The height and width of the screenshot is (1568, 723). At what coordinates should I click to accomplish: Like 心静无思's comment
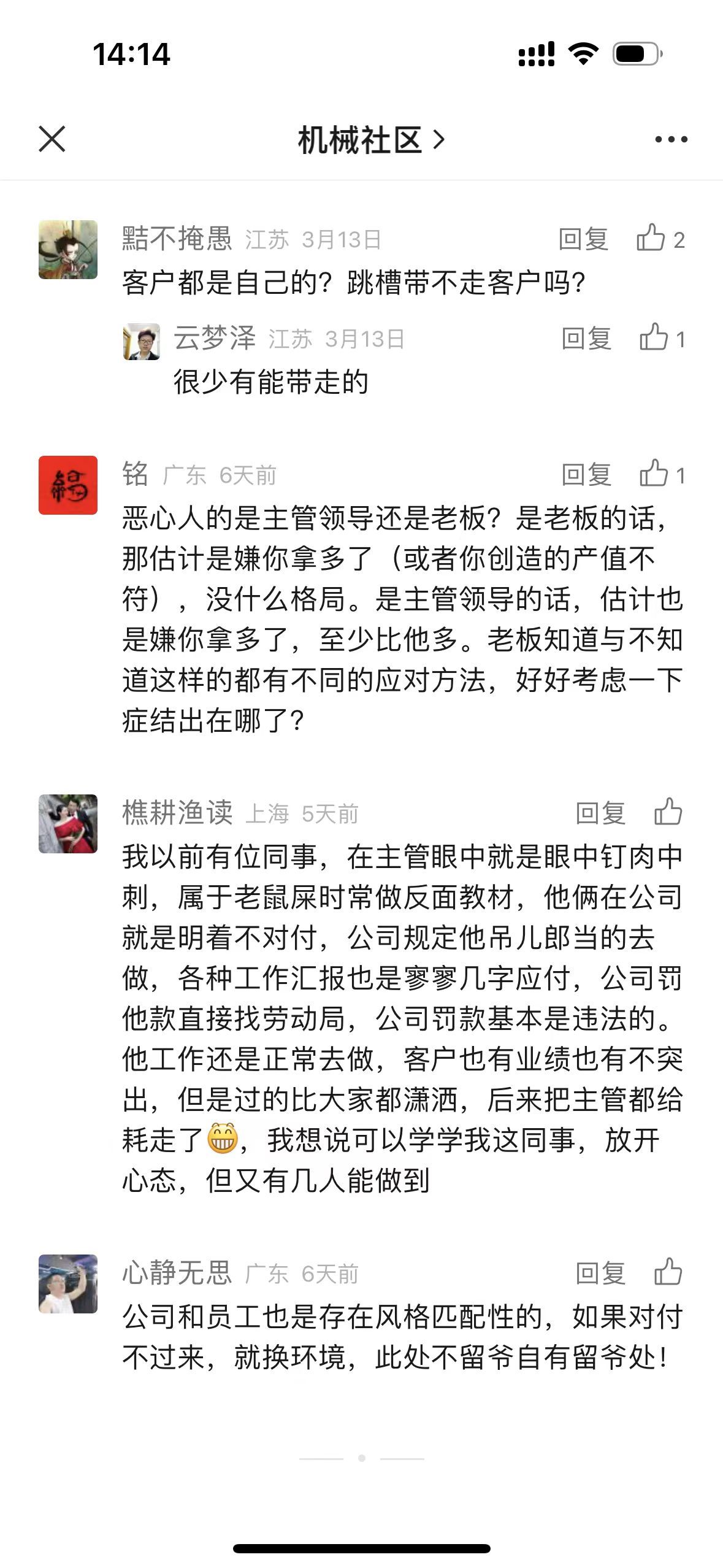668,1272
